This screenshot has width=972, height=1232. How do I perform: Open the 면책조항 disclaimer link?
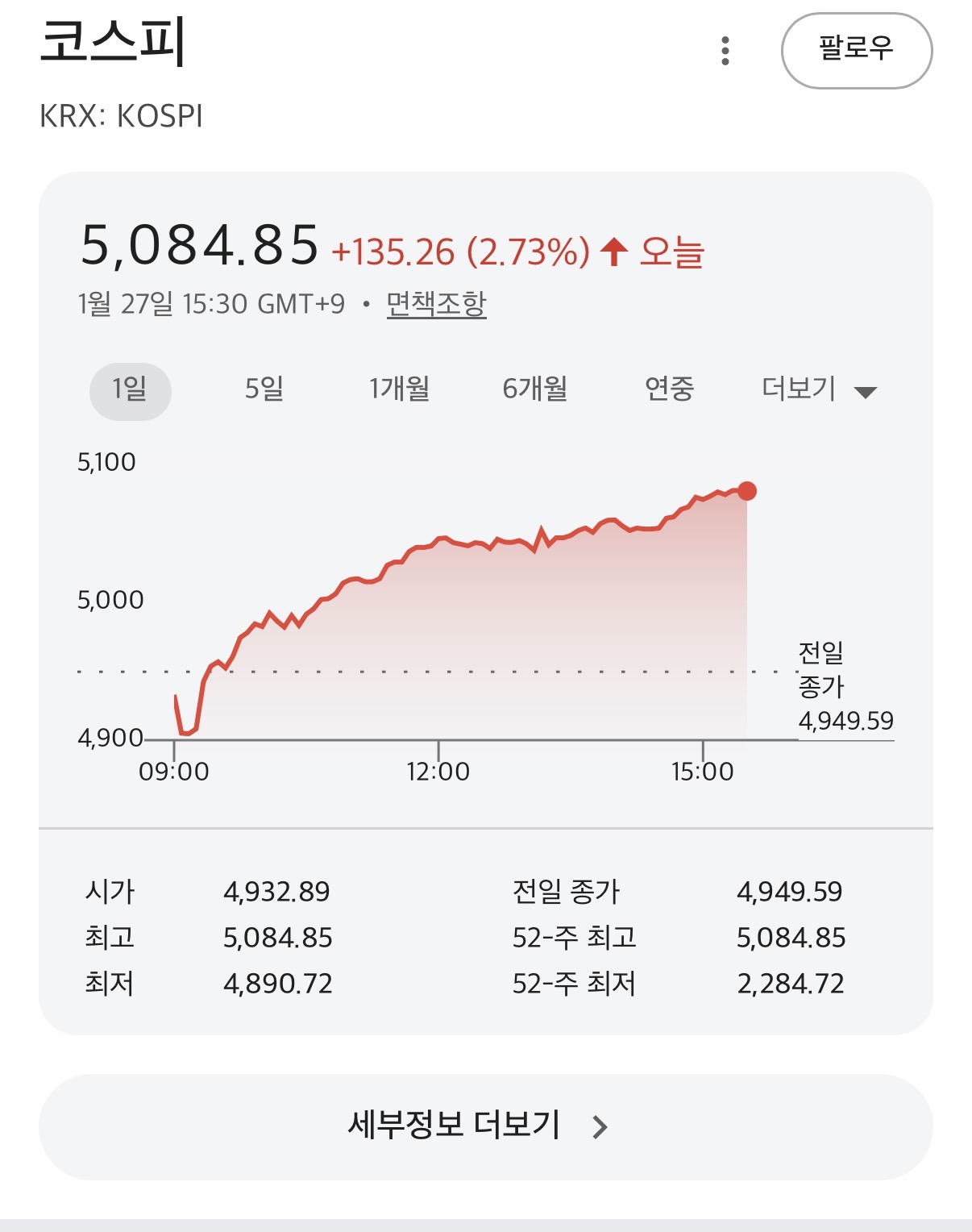436,304
